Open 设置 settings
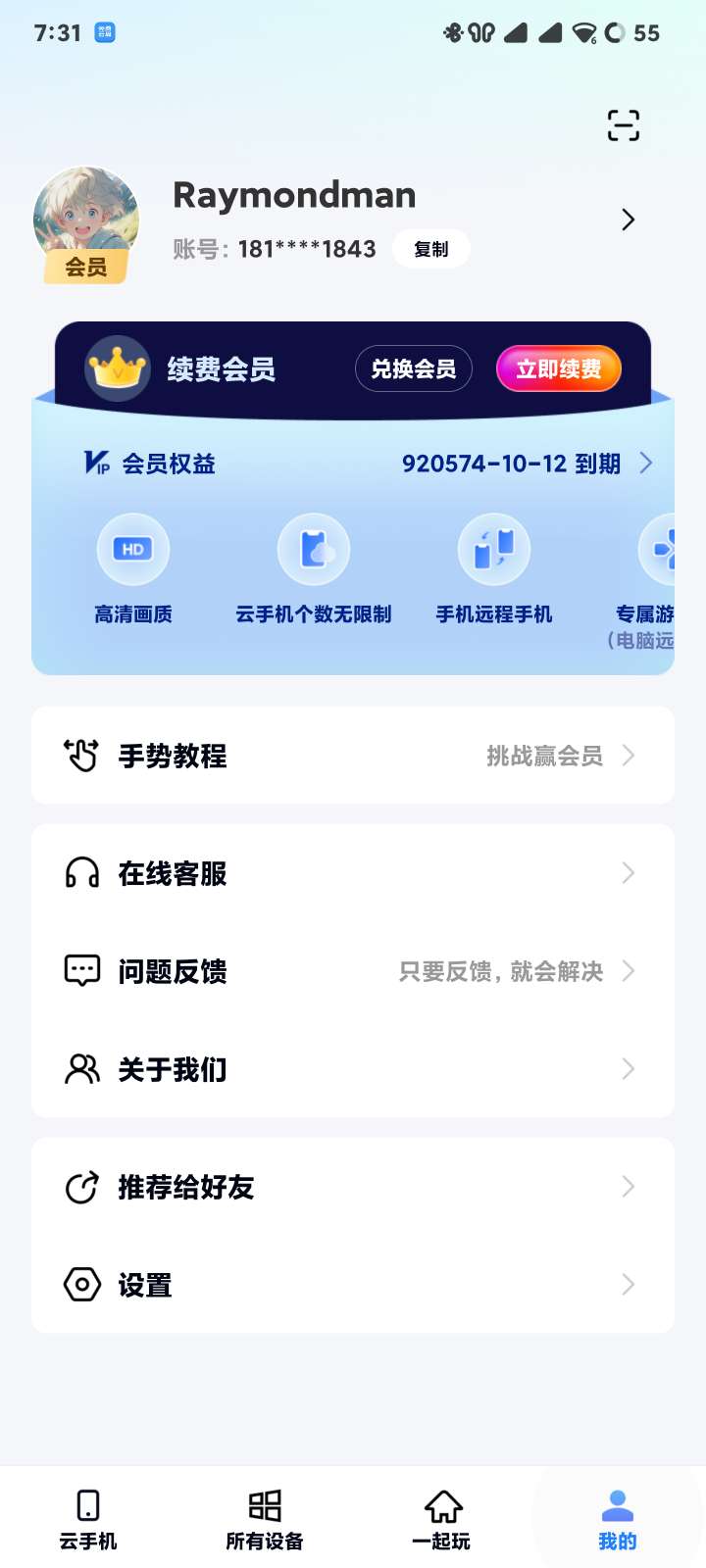This screenshot has width=706, height=1568. pos(353,1285)
